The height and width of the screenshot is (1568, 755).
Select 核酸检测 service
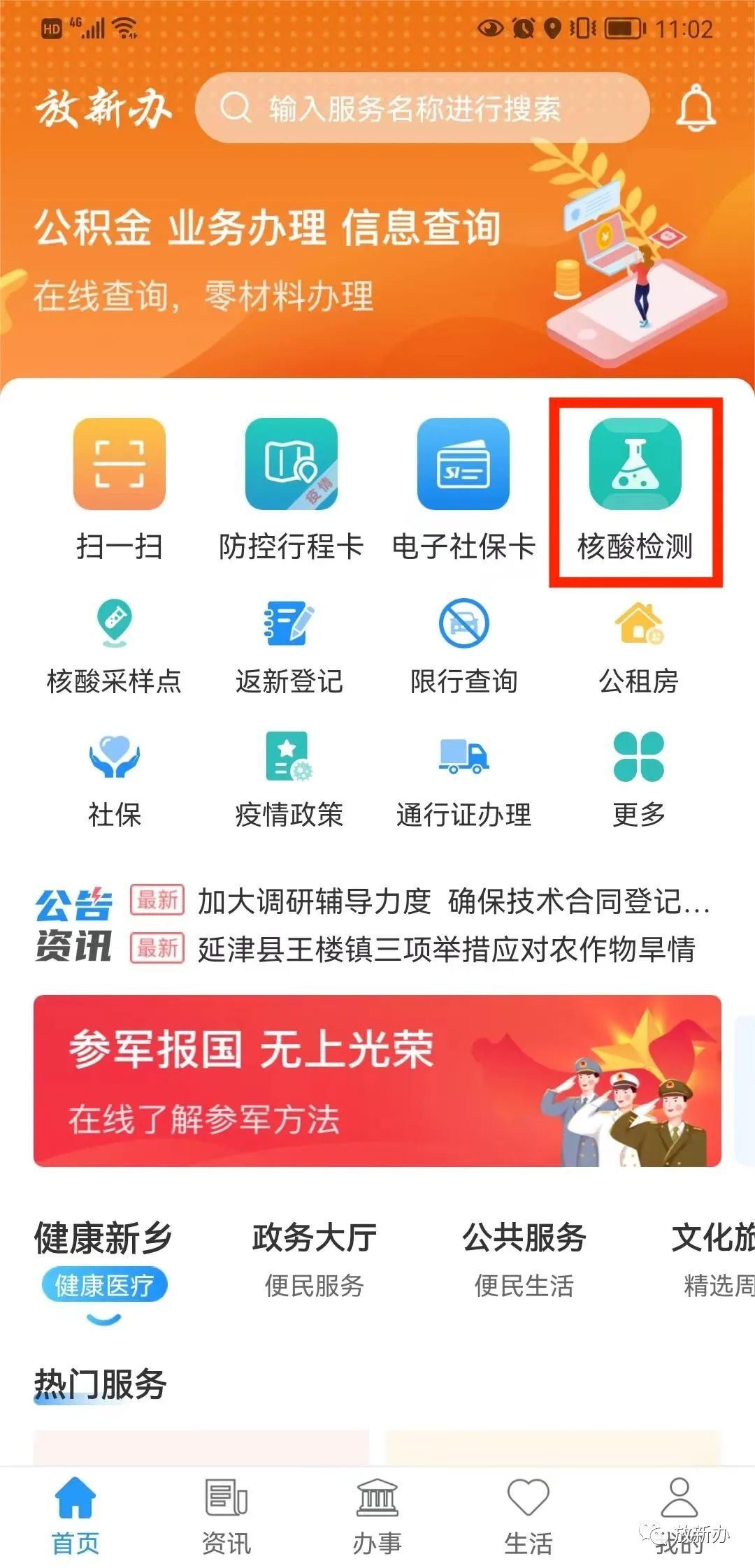[635, 489]
